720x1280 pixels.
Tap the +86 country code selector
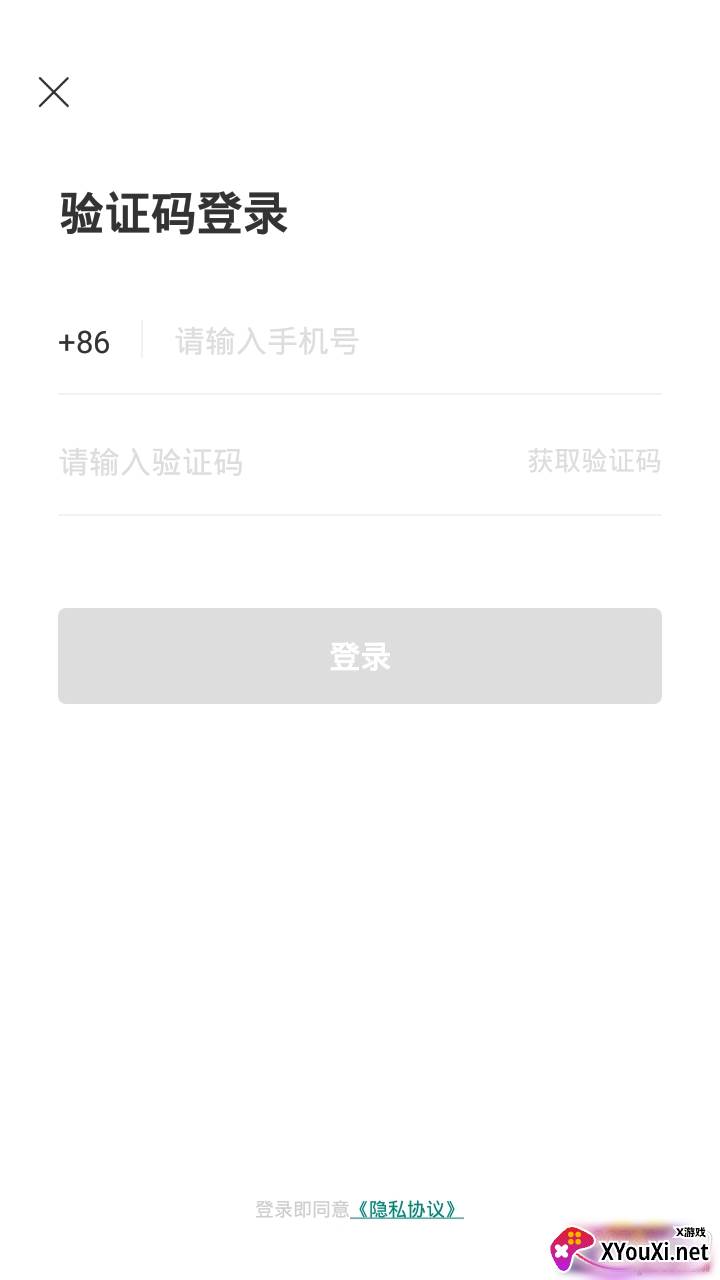84,342
